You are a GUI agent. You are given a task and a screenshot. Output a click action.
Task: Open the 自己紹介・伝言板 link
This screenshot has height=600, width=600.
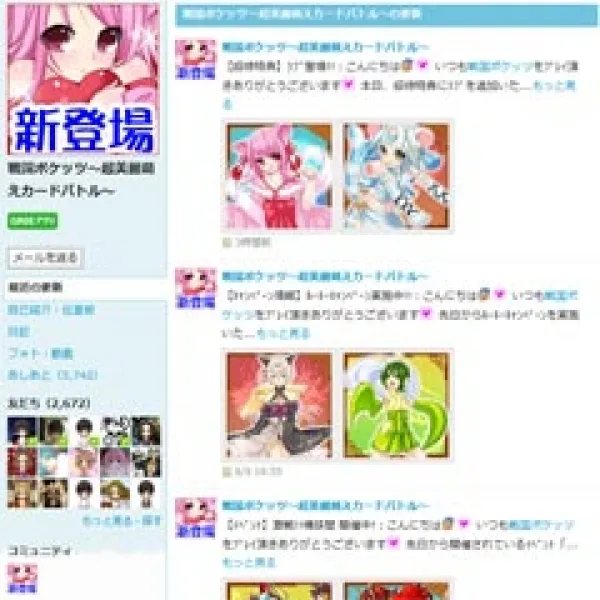pyautogui.click(x=51, y=311)
